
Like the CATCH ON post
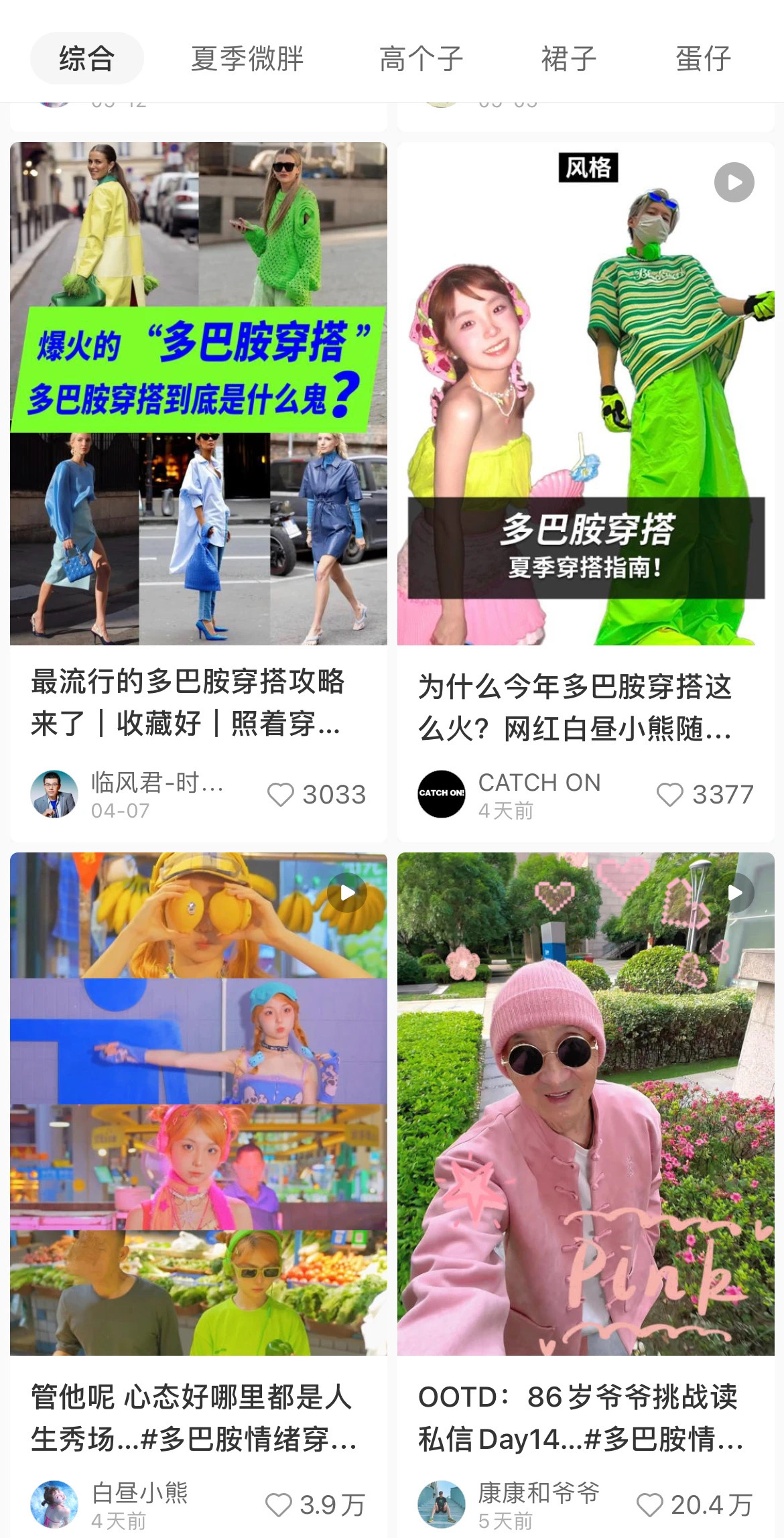point(669,795)
